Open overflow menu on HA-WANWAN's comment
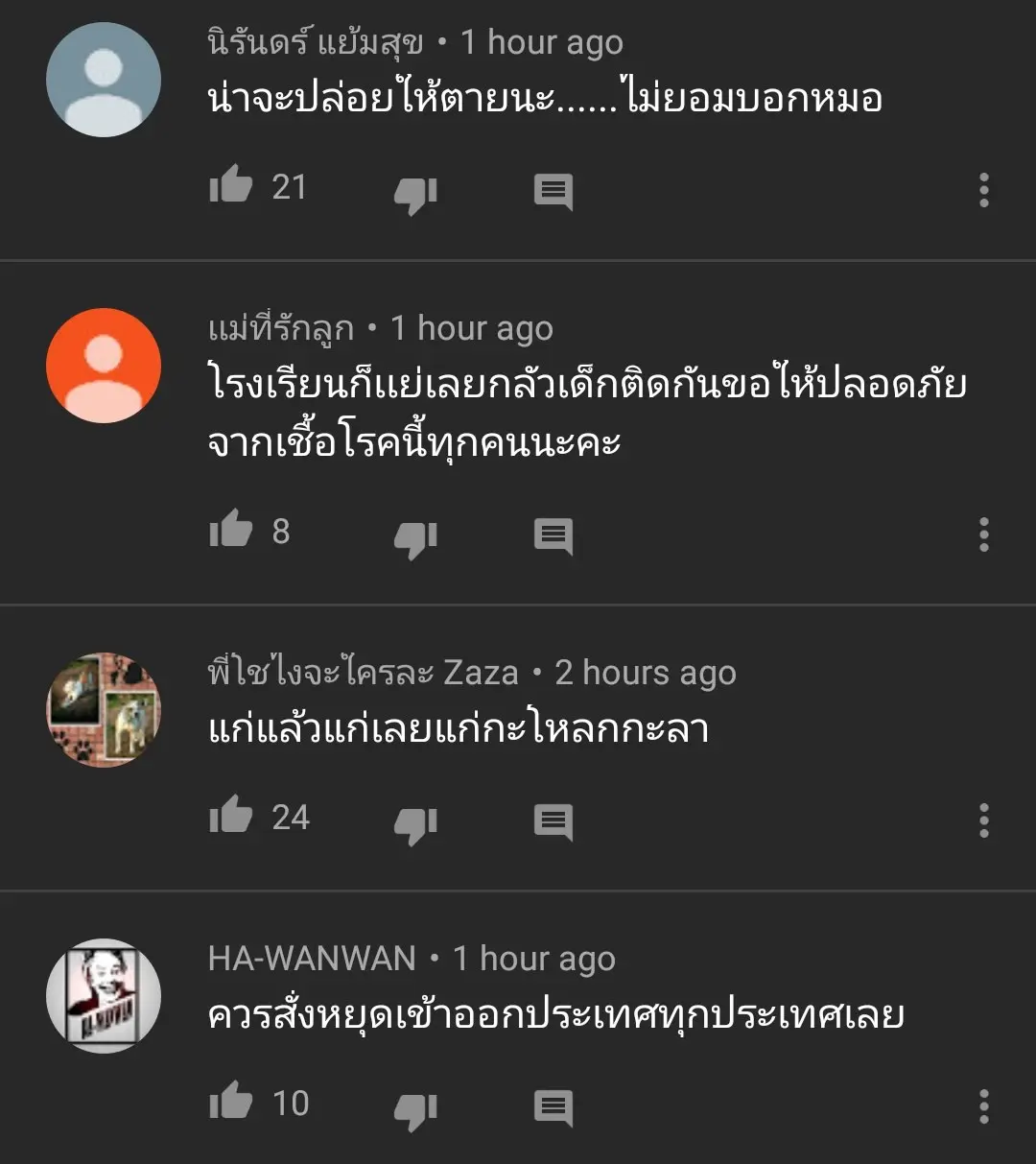1036x1164 pixels. (983, 1106)
